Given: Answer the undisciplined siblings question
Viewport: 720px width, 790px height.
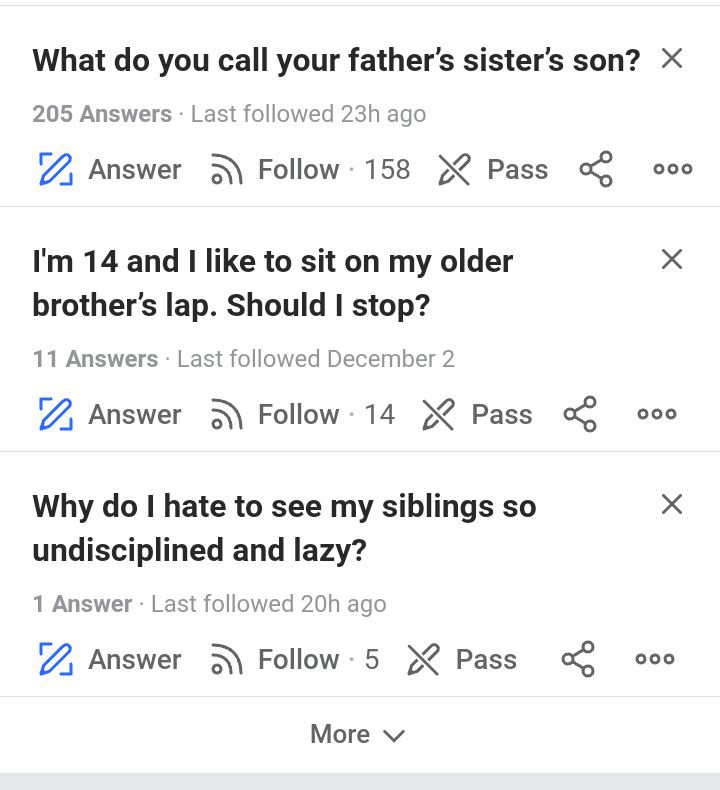Looking at the screenshot, I should tap(109, 659).
